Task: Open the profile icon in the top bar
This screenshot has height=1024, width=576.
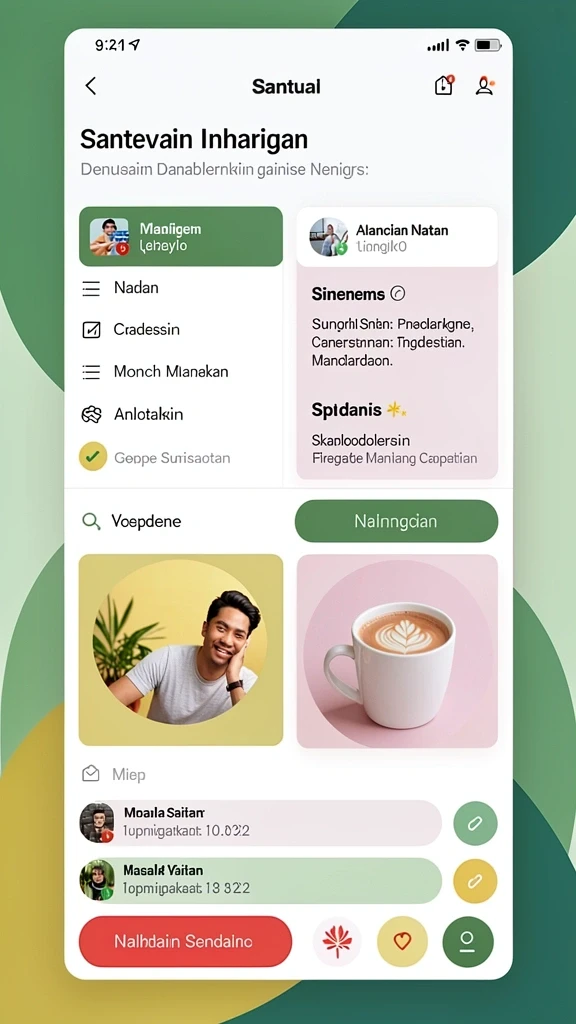Action: (x=485, y=86)
